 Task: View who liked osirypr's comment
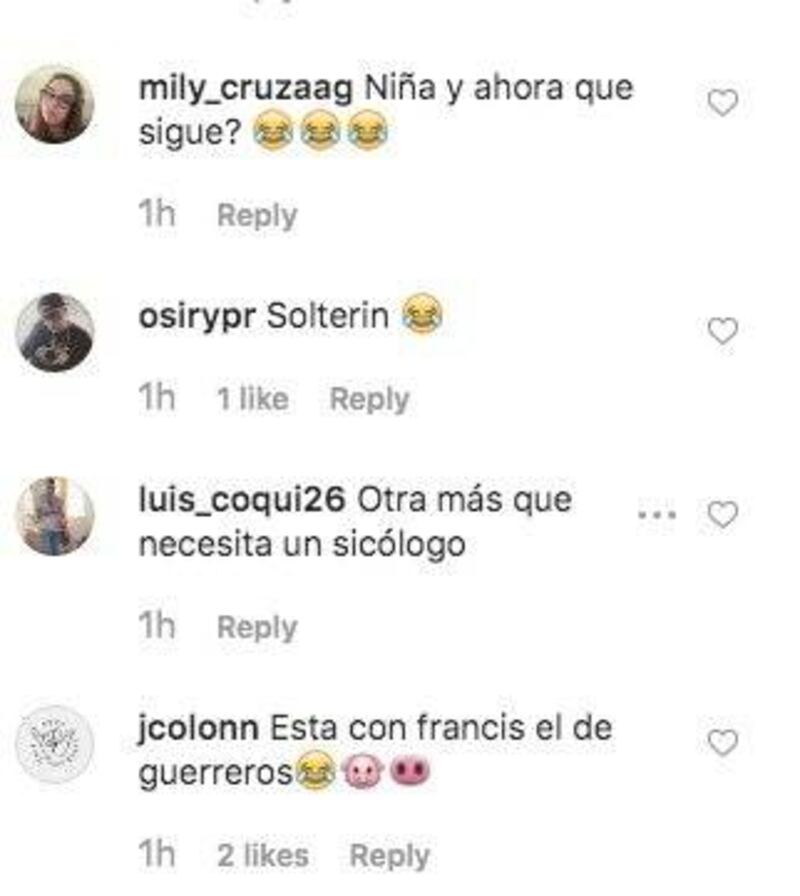pos(252,400)
